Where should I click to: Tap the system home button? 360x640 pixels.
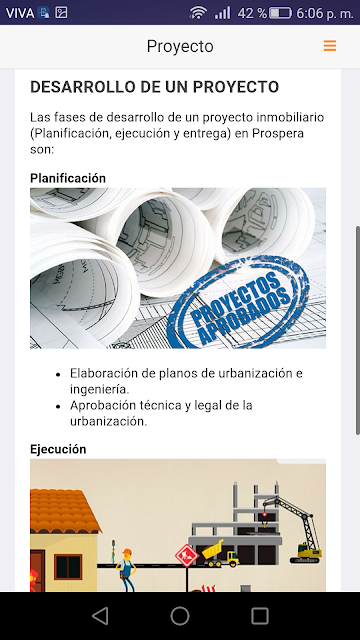pos(180,616)
